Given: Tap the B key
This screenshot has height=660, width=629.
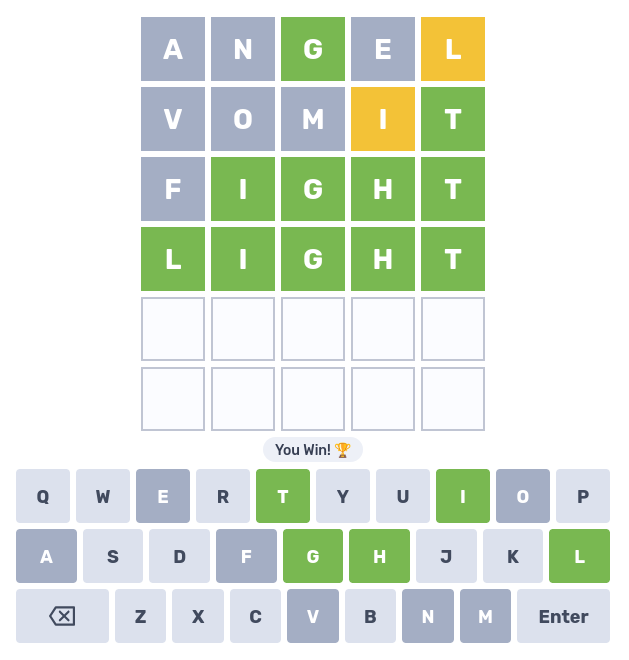Looking at the screenshot, I should [x=370, y=616].
